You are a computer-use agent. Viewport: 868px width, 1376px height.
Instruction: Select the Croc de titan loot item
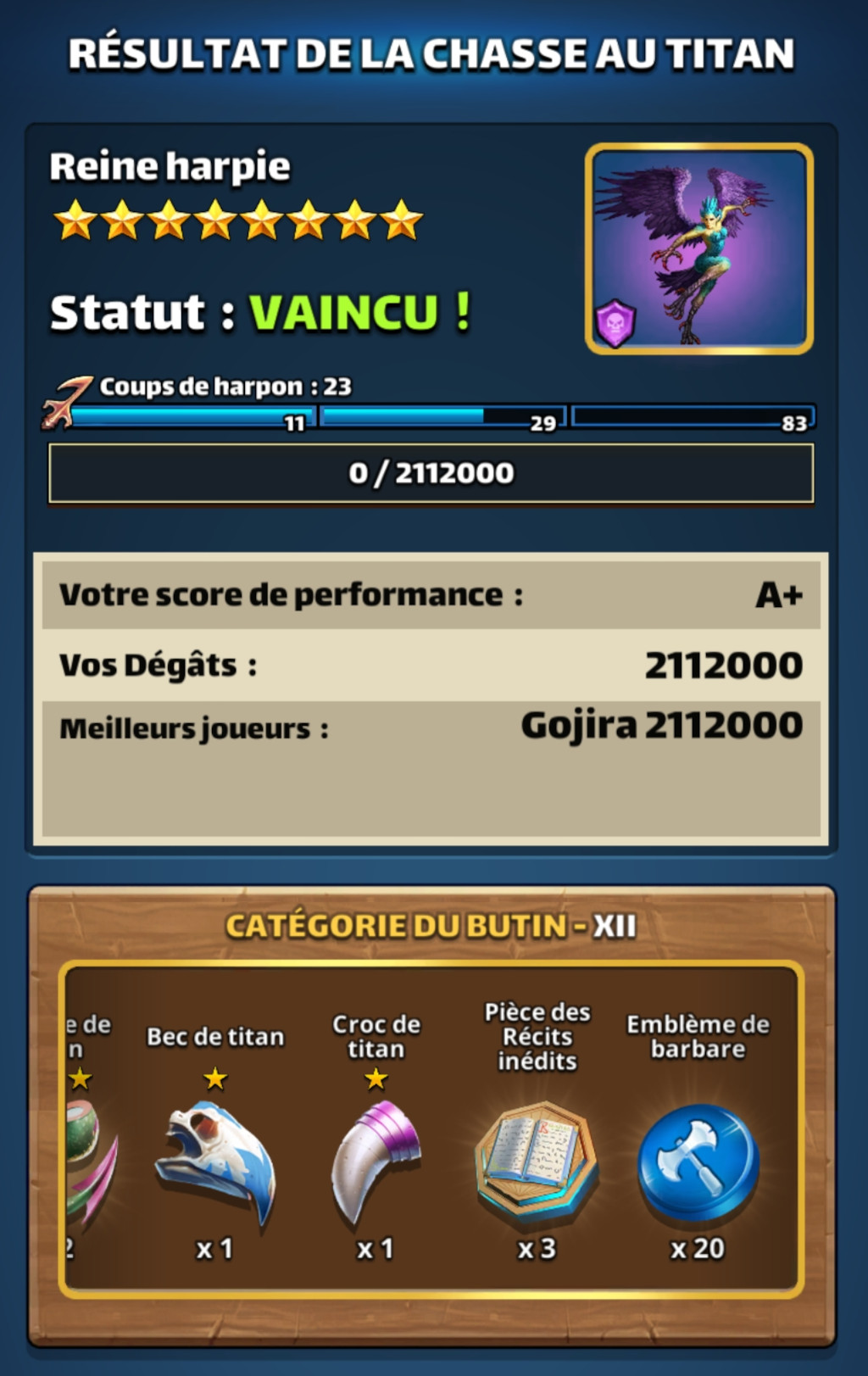point(376,1162)
